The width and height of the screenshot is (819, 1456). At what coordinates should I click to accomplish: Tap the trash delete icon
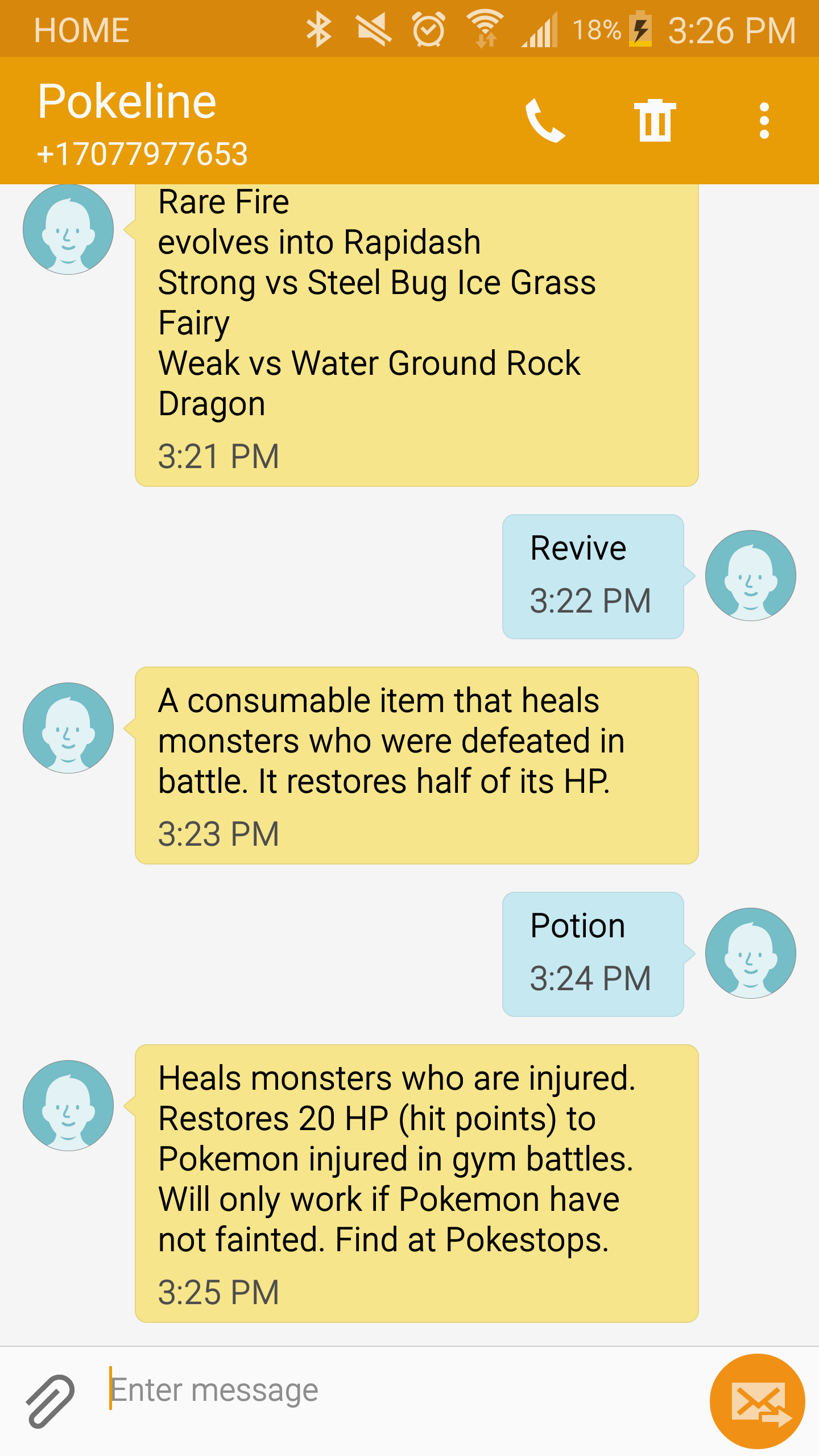click(655, 121)
